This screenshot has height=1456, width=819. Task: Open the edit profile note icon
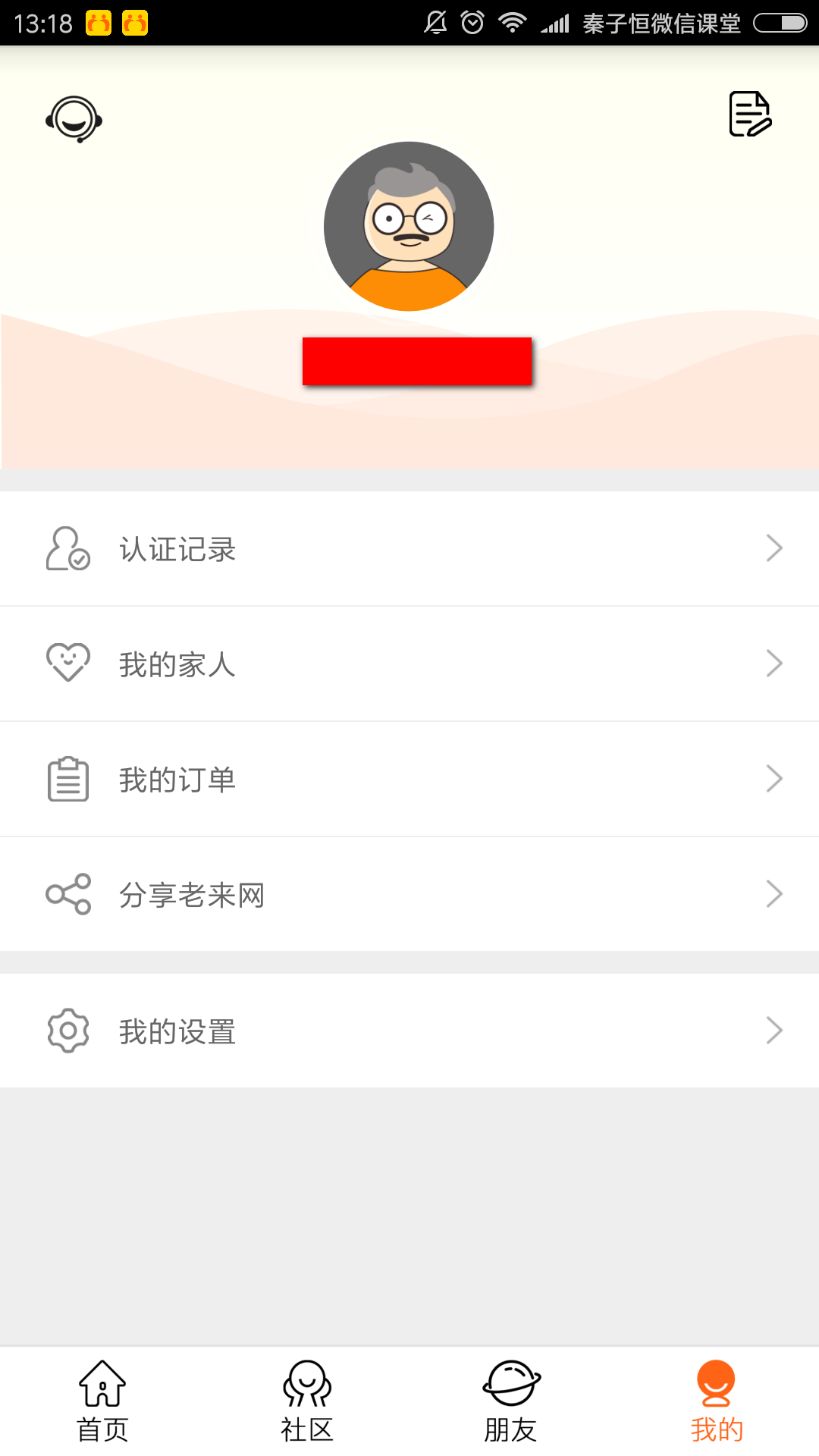click(x=750, y=114)
